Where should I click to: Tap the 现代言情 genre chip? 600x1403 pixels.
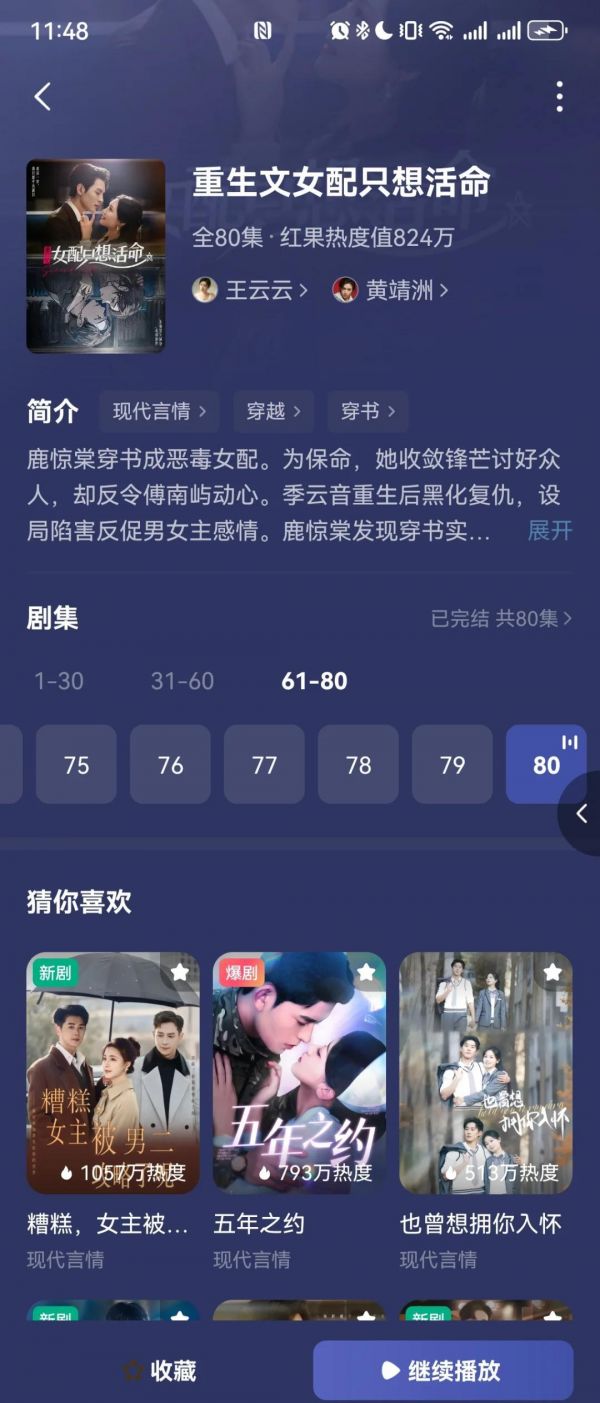160,411
